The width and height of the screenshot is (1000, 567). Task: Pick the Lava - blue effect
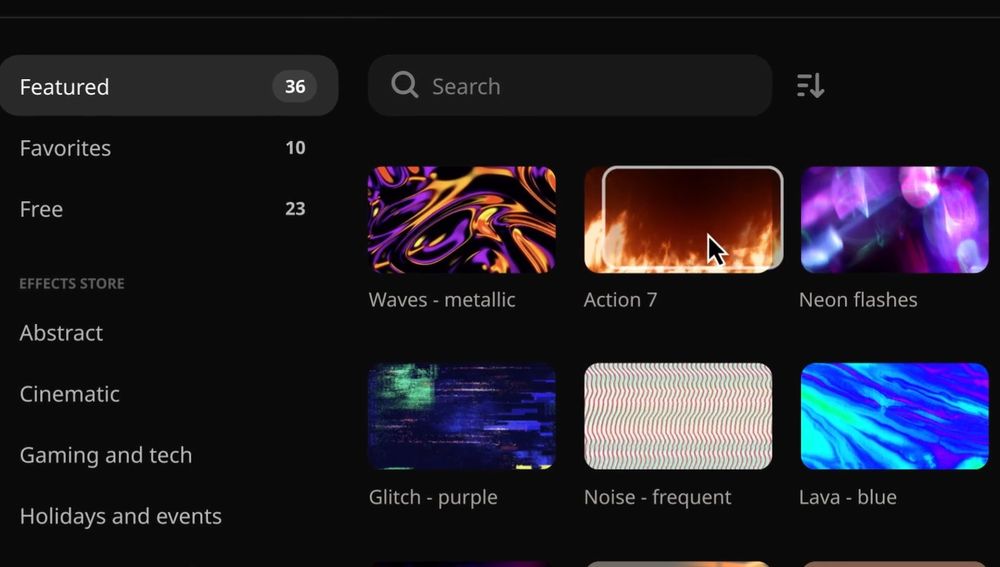(894, 416)
